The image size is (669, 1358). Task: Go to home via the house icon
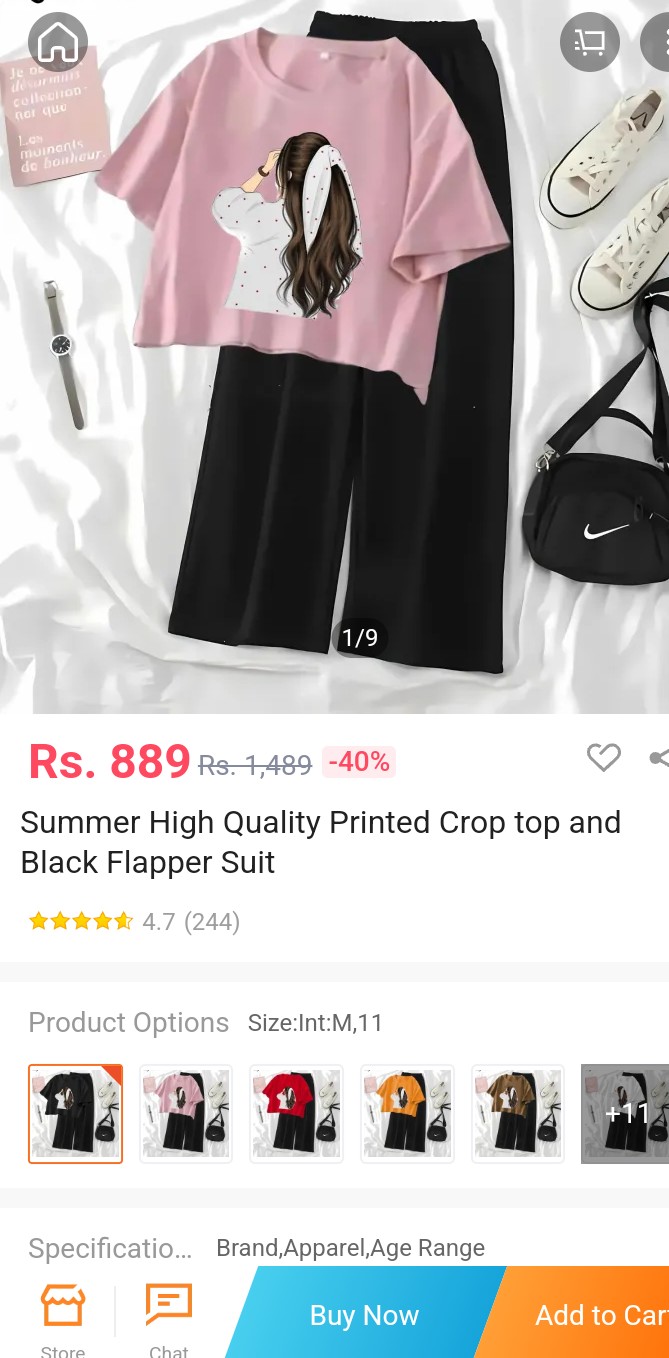(58, 42)
